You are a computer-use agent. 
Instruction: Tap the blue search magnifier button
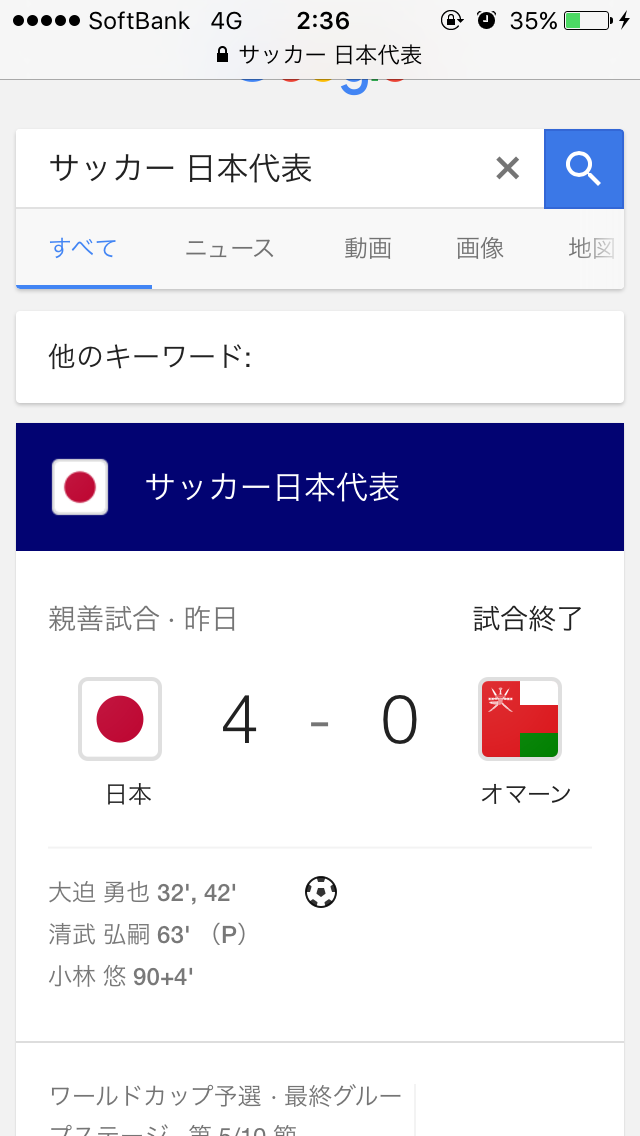[x=583, y=169]
